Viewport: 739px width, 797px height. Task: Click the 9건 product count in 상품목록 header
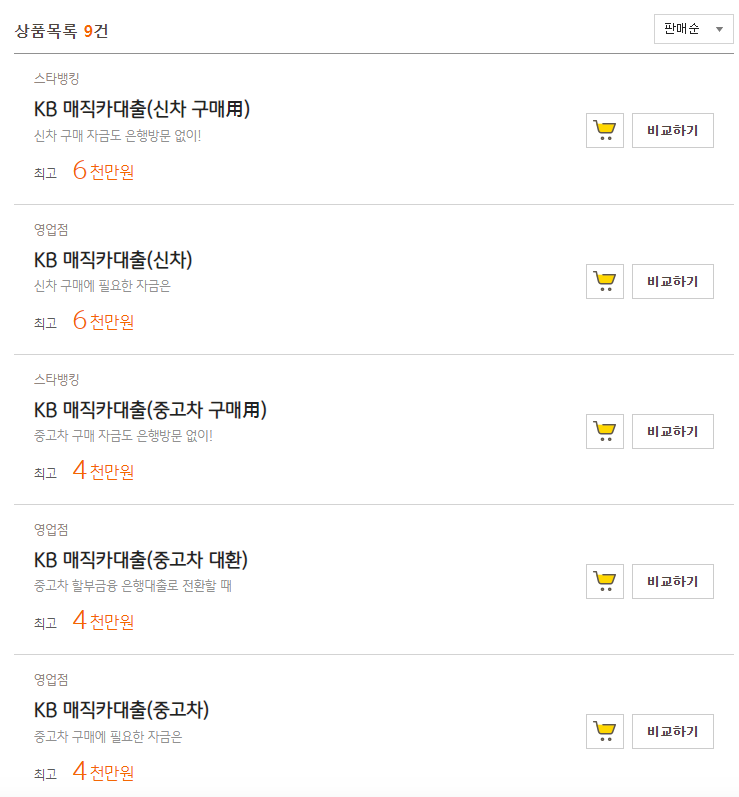(92, 29)
